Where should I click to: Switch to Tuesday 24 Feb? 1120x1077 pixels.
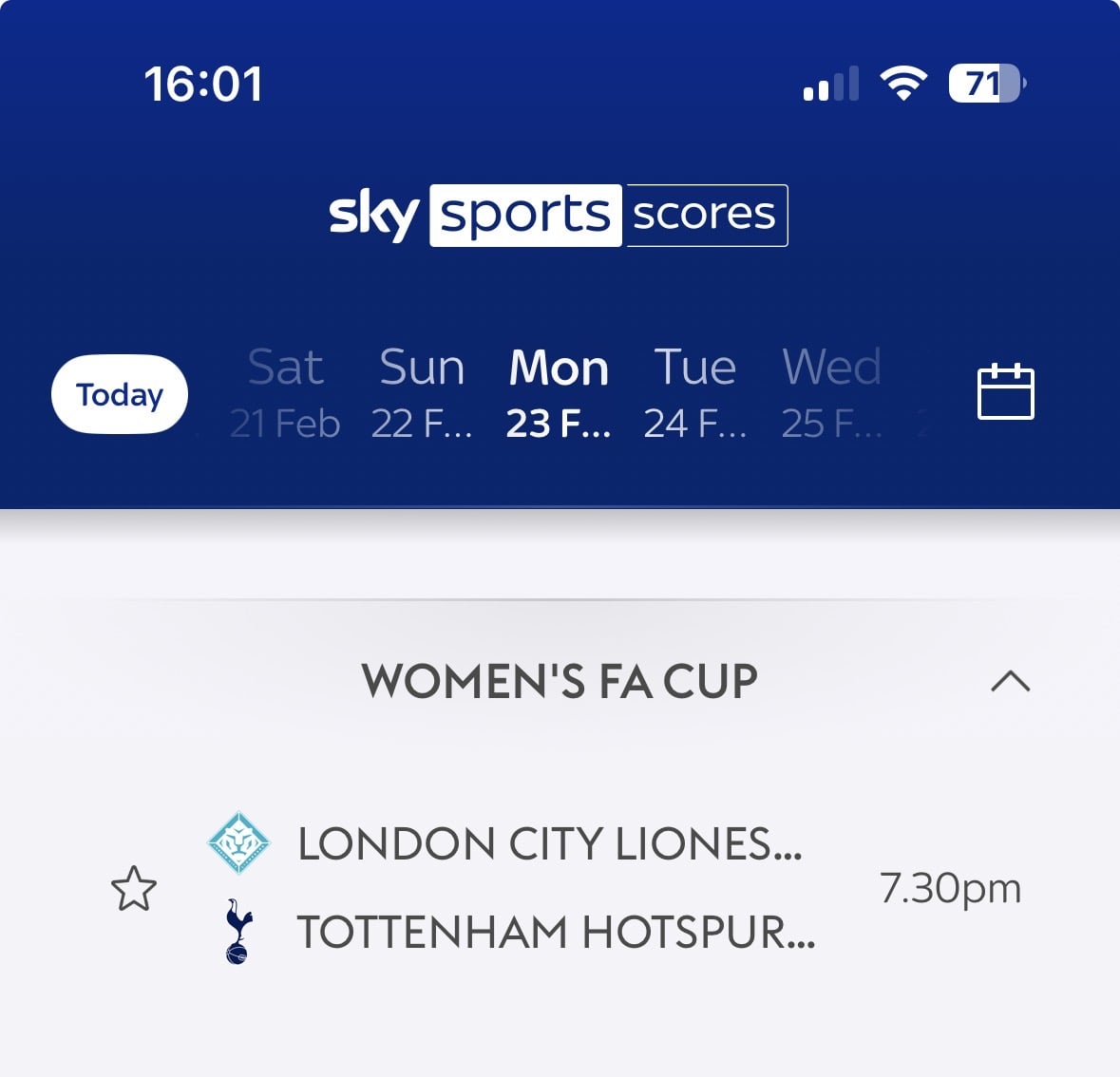click(x=695, y=394)
